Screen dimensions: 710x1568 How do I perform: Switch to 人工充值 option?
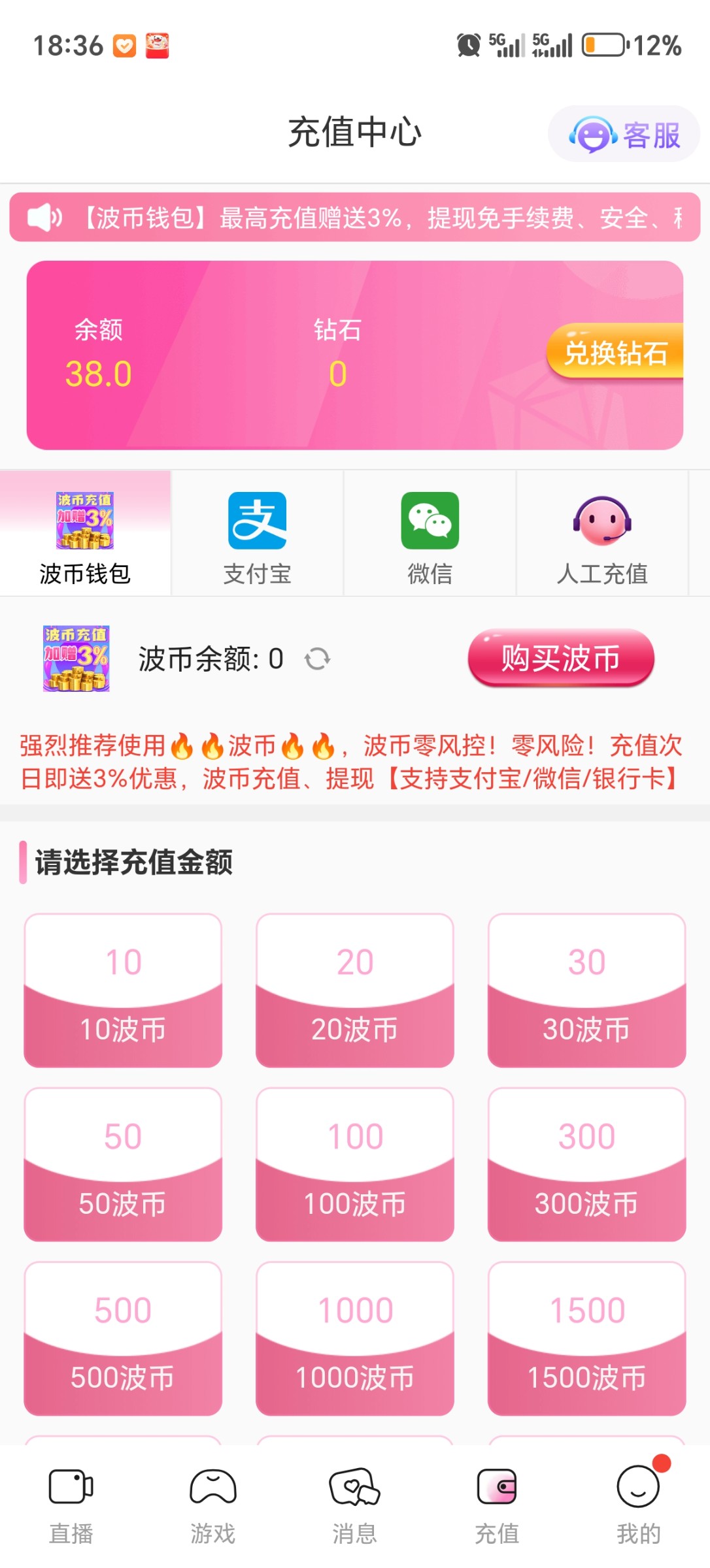601,536
